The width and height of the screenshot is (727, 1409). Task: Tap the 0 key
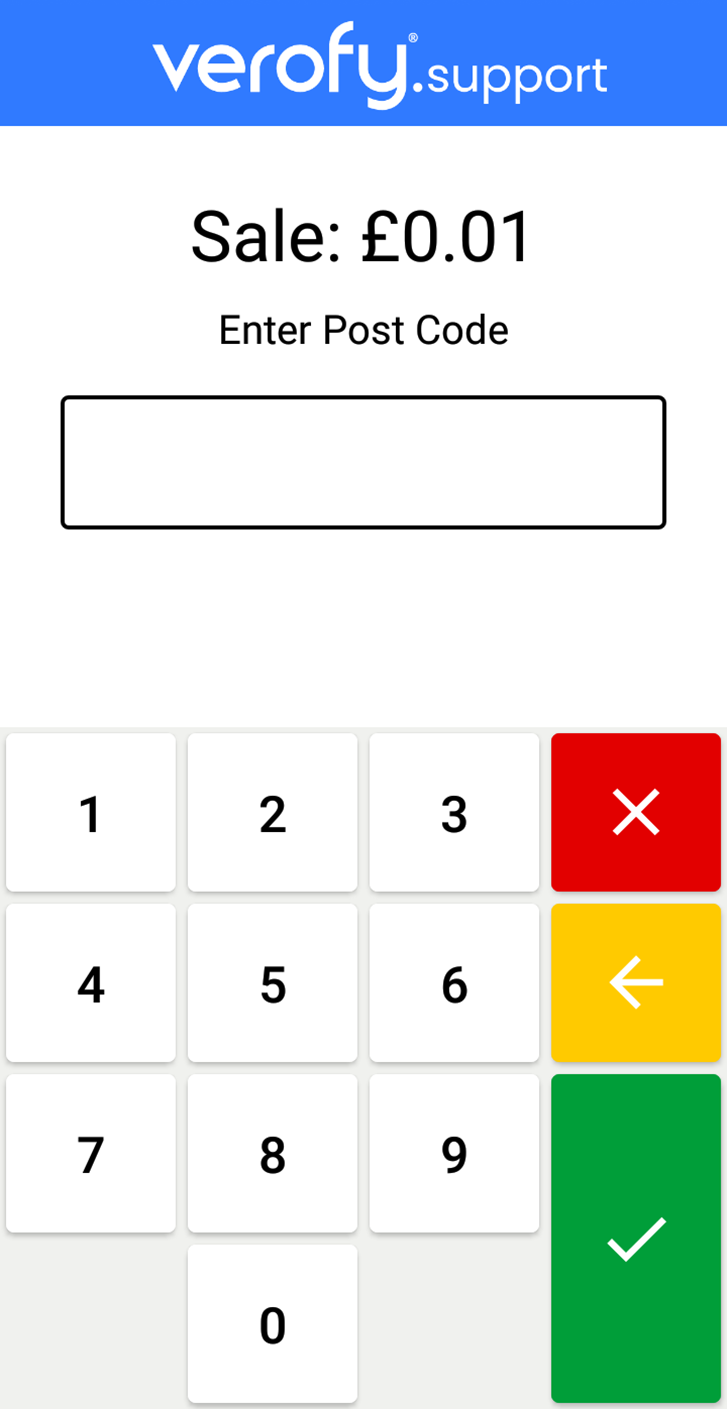pos(272,1324)
